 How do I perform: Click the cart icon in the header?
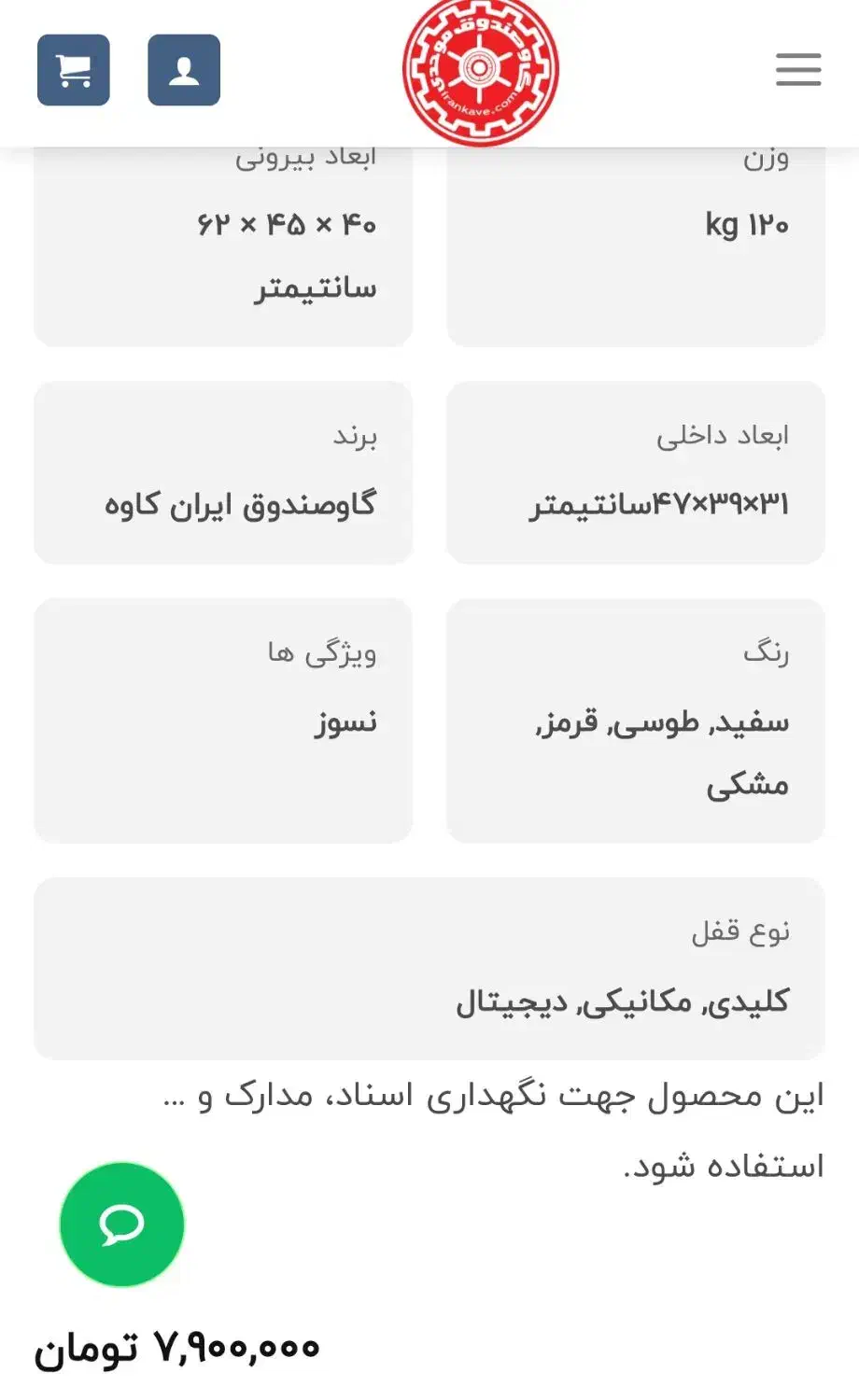[x=74, y=70]
